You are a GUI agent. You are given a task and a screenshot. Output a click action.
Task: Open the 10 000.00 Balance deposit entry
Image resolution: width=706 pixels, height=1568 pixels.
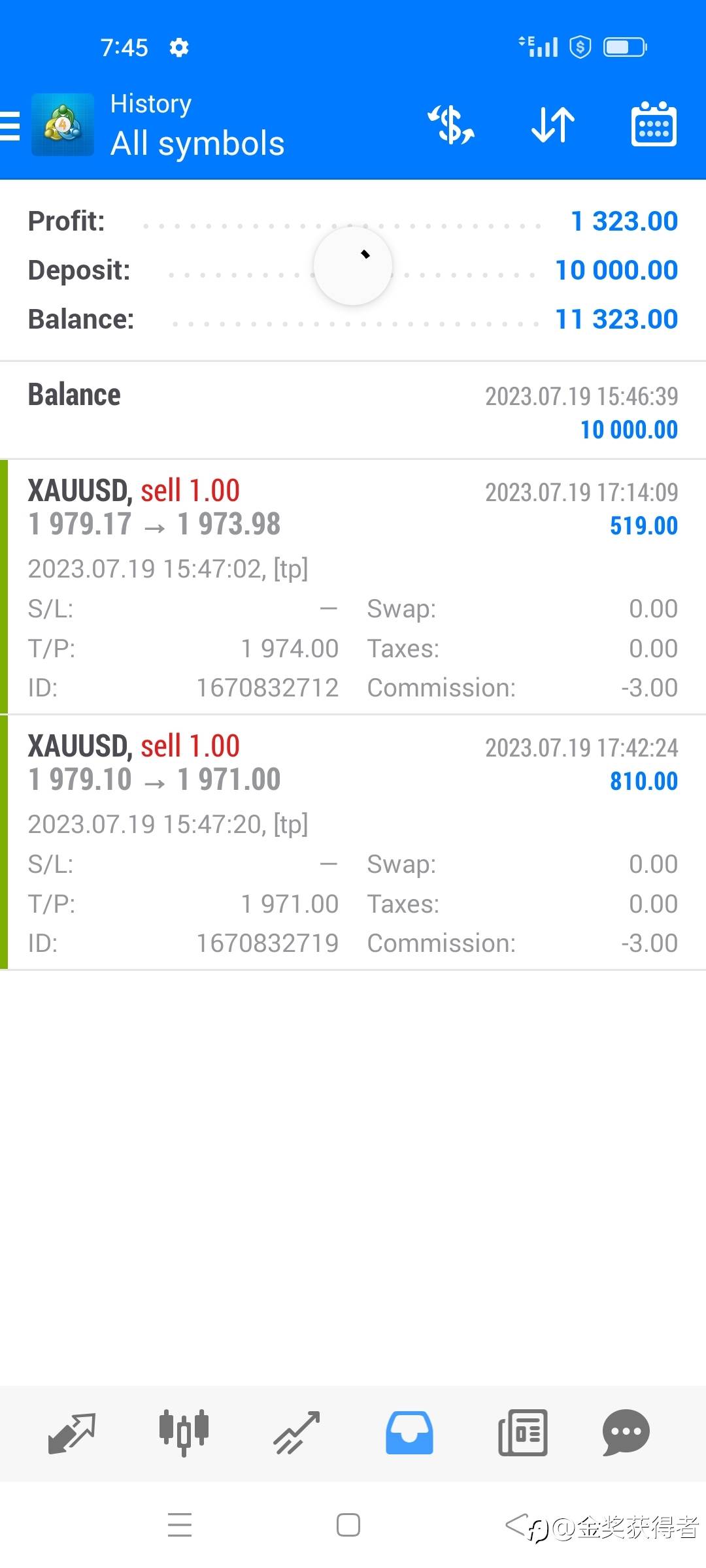click(353, 411)
